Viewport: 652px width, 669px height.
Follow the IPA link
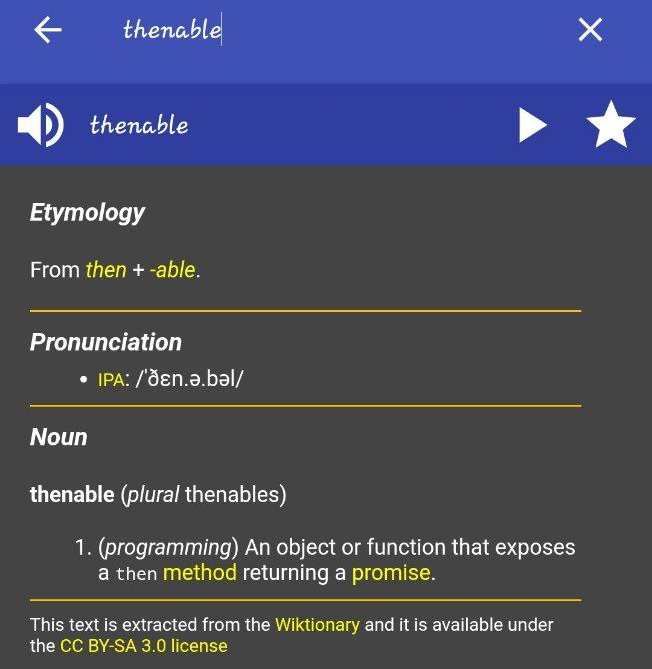(x=110, y=381)
